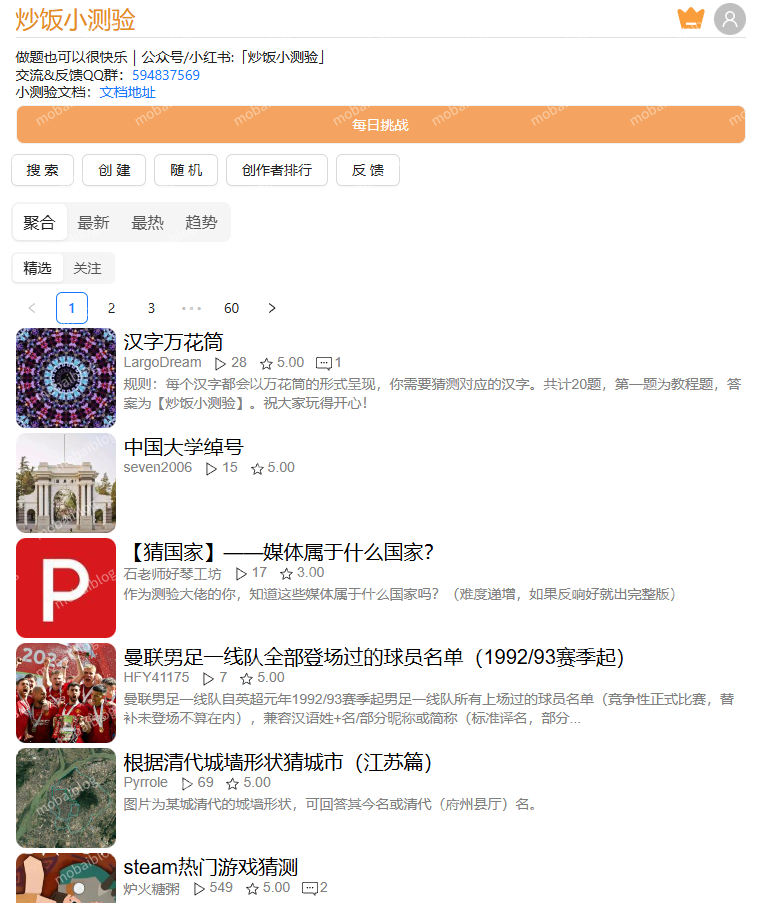Toggle the 精选 filter
Viewport: 767px width, 903px height.
point(37,268)
